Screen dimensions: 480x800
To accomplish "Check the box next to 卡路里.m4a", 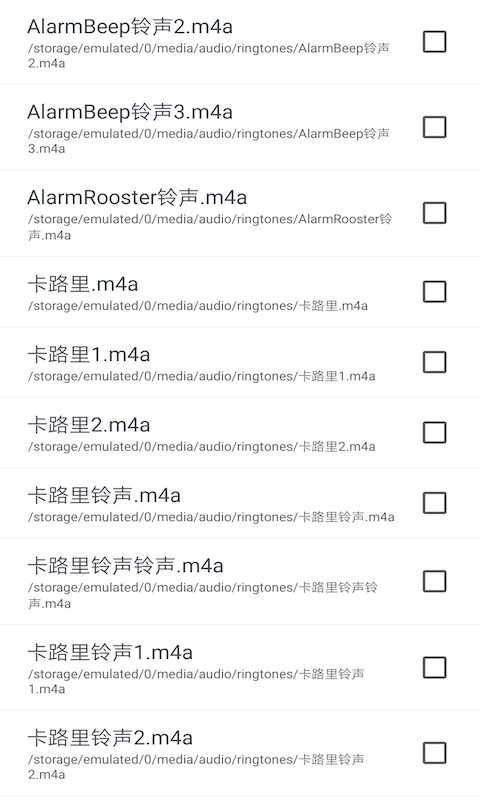I will (x=435, y=292).
